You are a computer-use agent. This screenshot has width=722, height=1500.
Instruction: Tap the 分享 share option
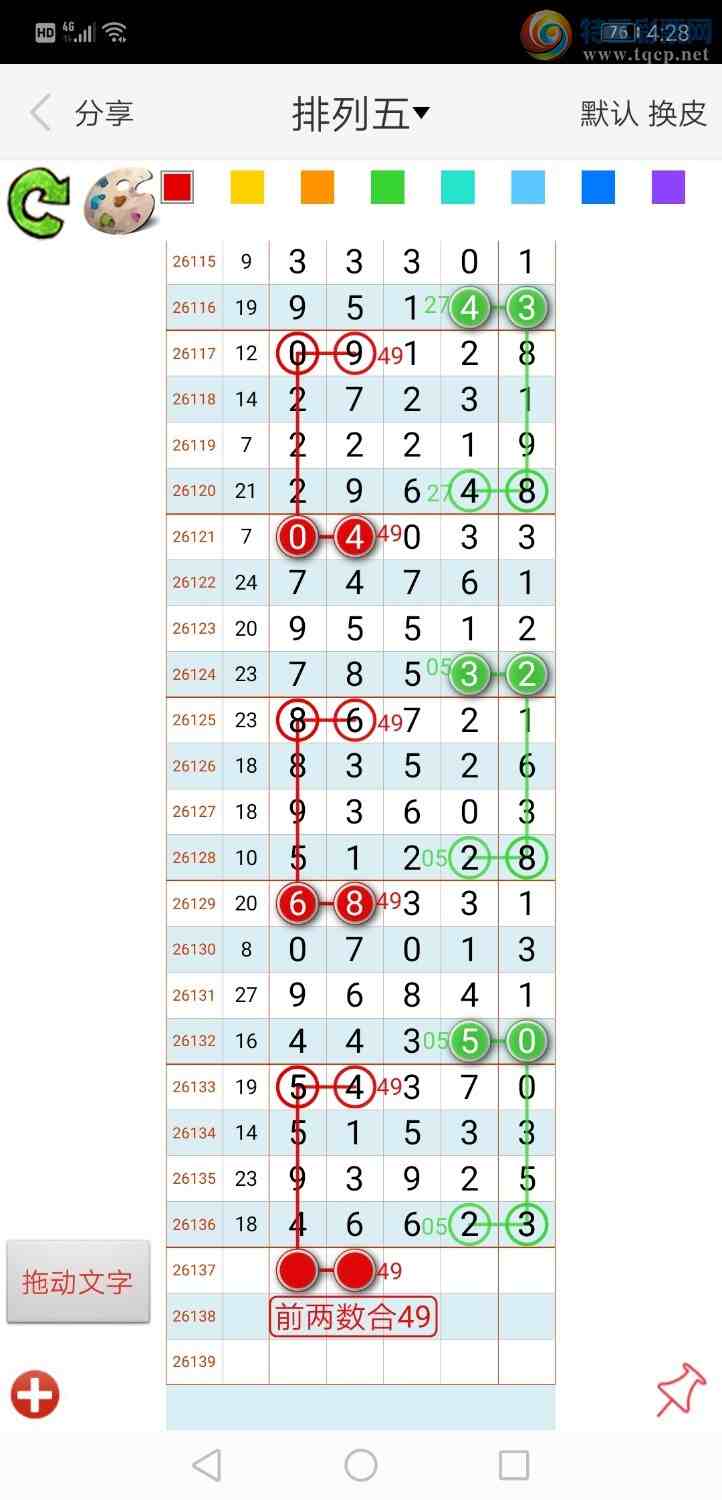click(104, 113)
